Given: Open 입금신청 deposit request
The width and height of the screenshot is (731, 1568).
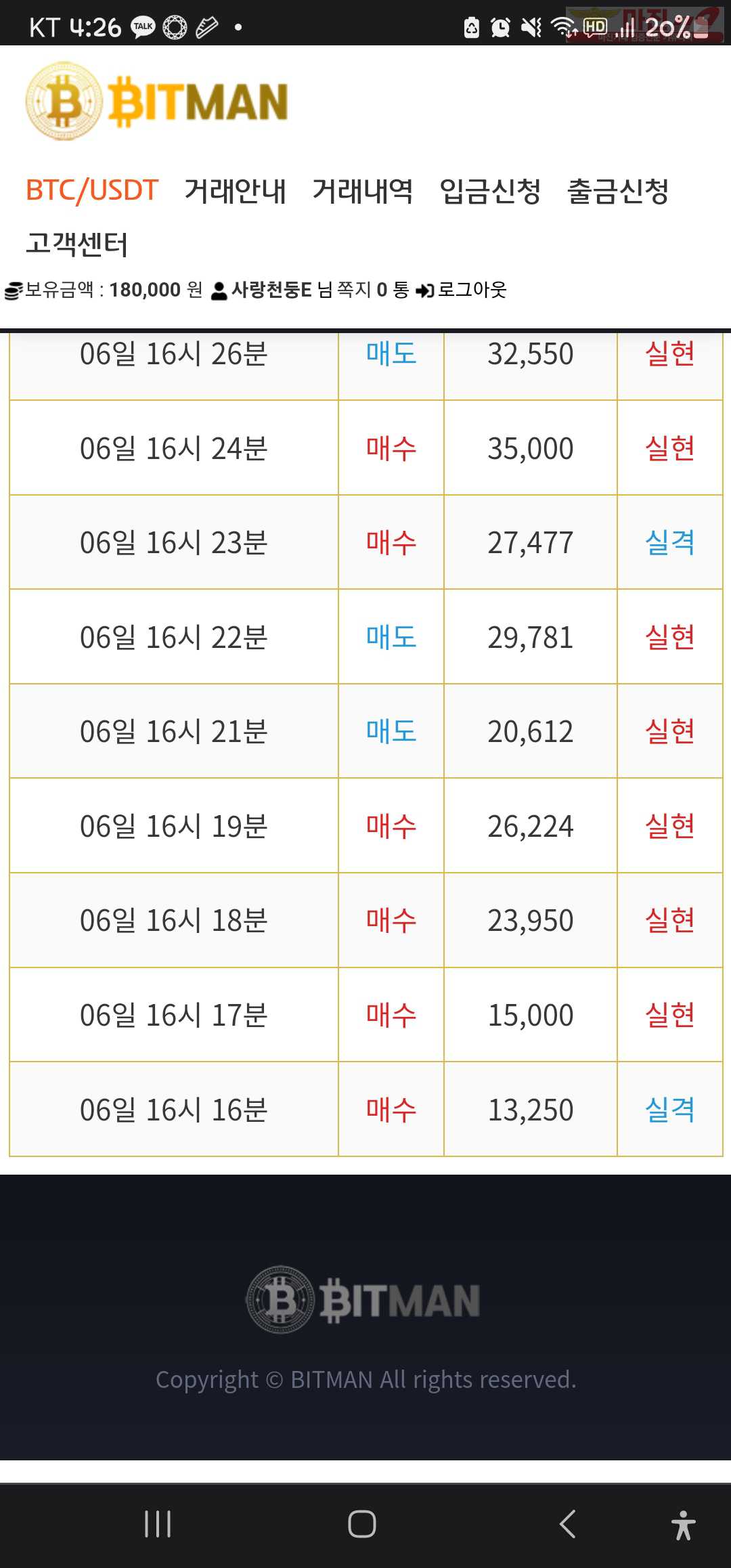Looking at the screenshot, I should (490, 191).
